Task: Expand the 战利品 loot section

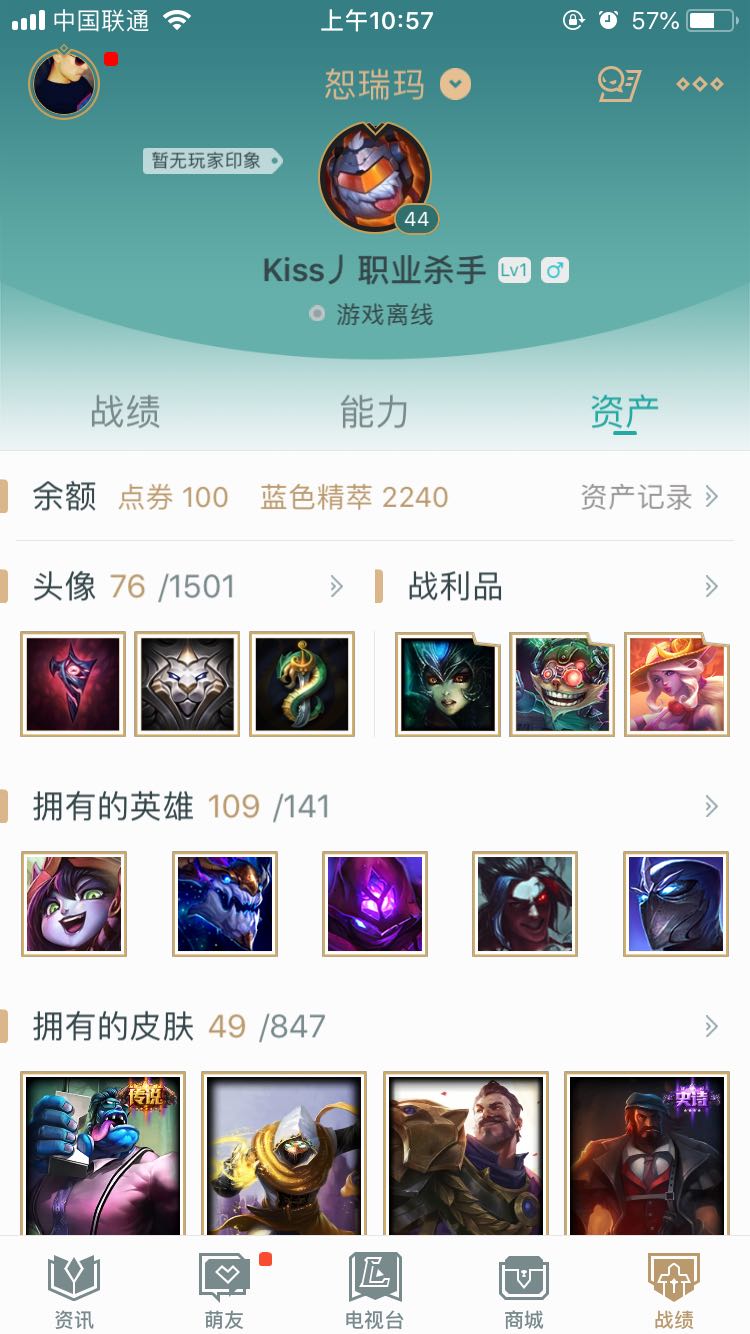Action: pos(711,587)
